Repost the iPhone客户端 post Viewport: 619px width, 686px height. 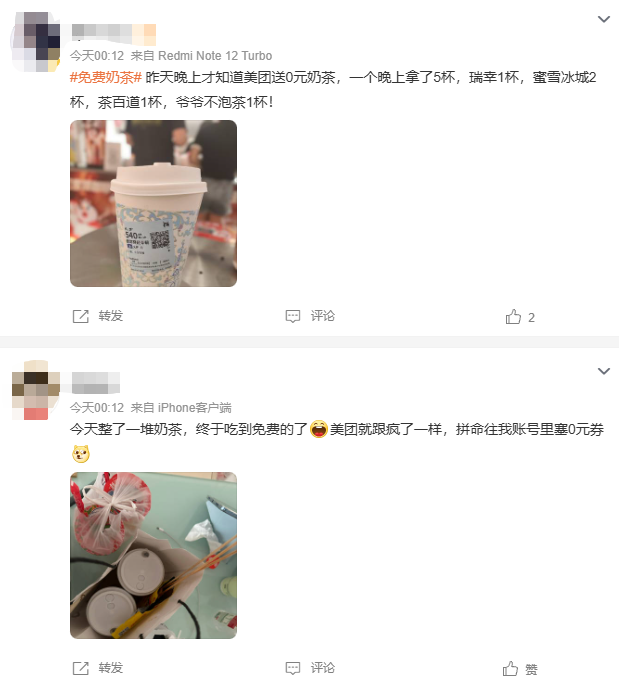tap(98, 667)
